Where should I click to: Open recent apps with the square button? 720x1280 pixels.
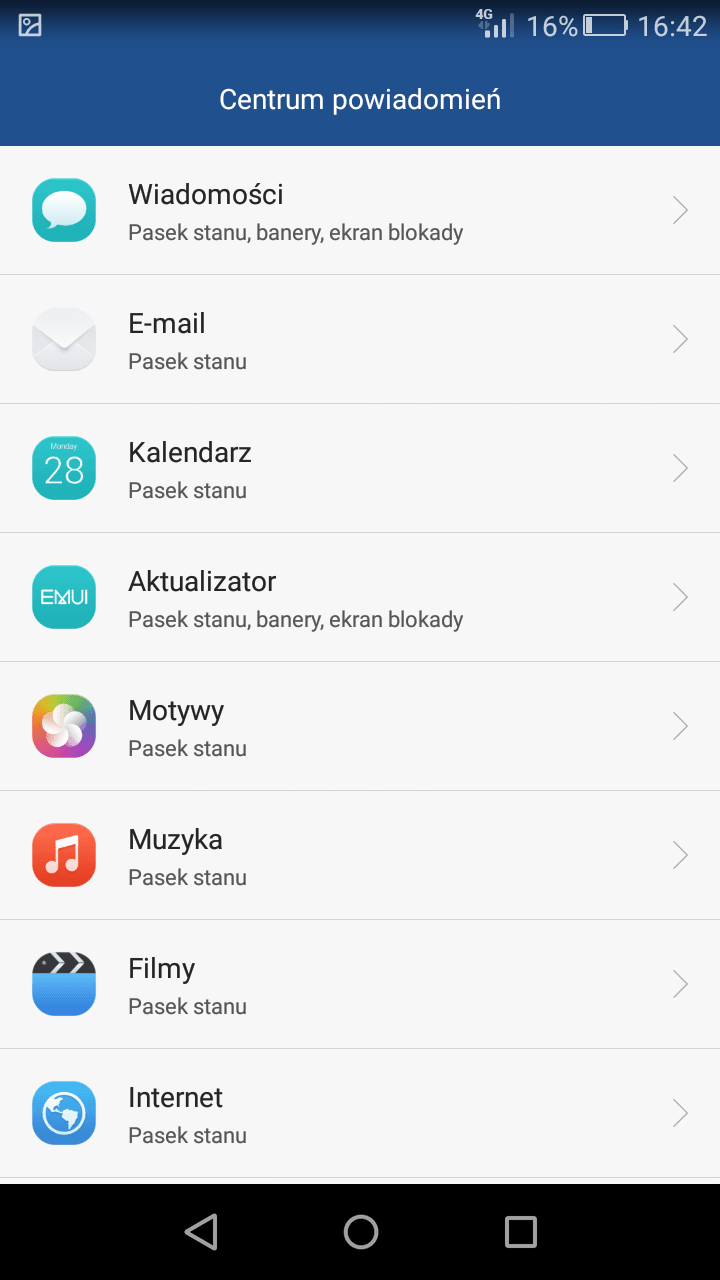point(520,1232)
